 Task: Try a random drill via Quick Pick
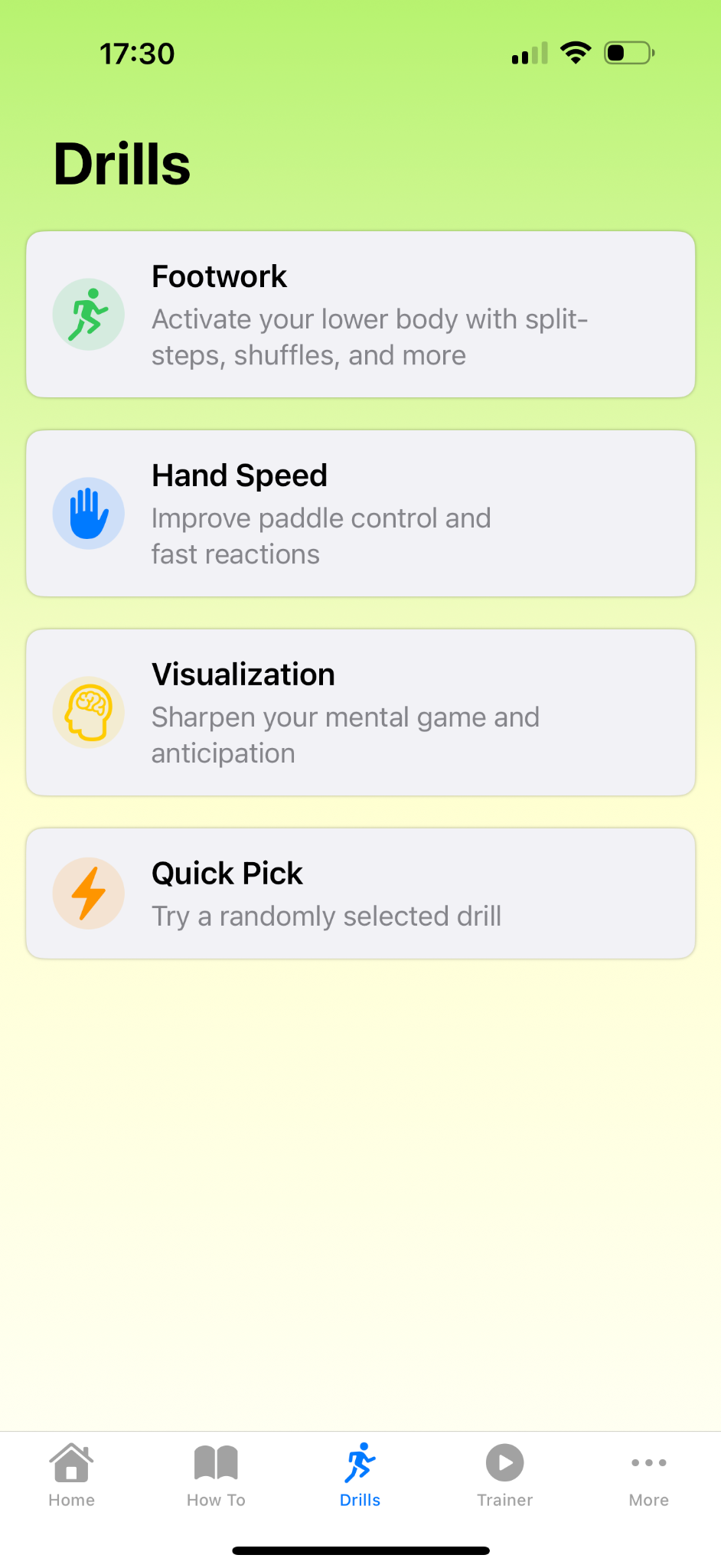coord(360,893)
